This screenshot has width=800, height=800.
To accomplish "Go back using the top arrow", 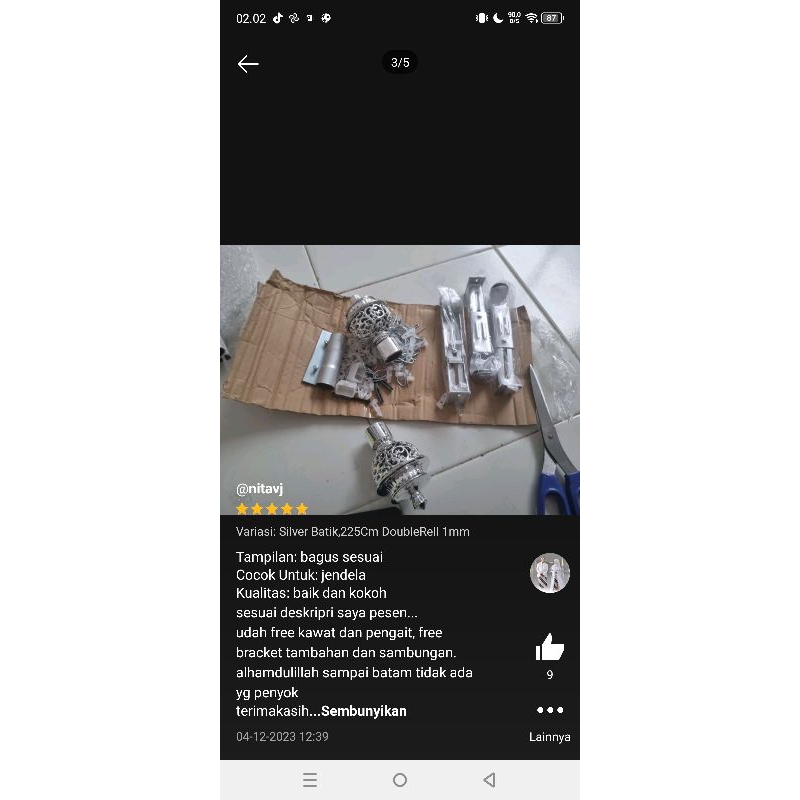I will tap(248, 64).
